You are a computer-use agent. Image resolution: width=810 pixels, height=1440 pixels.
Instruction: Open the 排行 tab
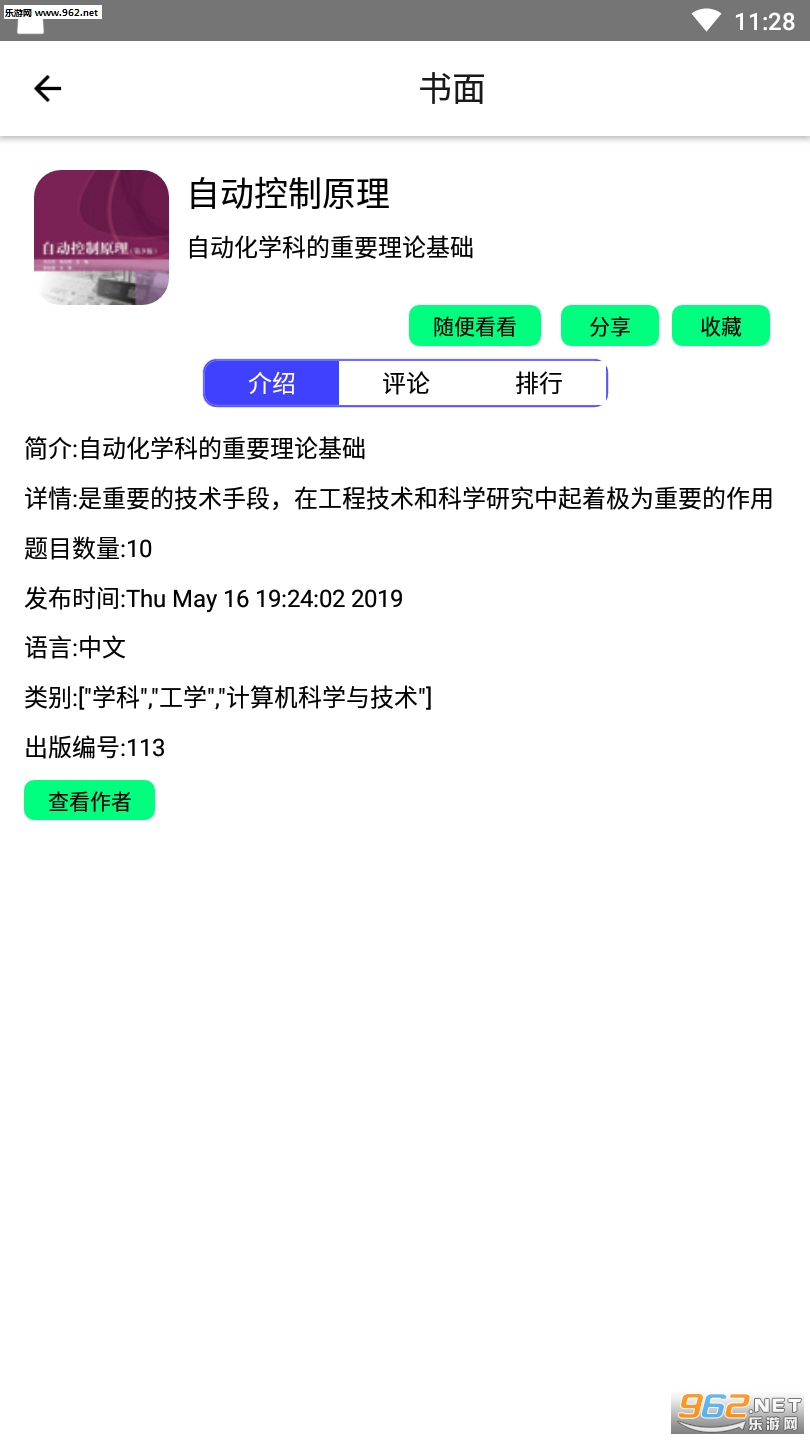pos(539,383)
